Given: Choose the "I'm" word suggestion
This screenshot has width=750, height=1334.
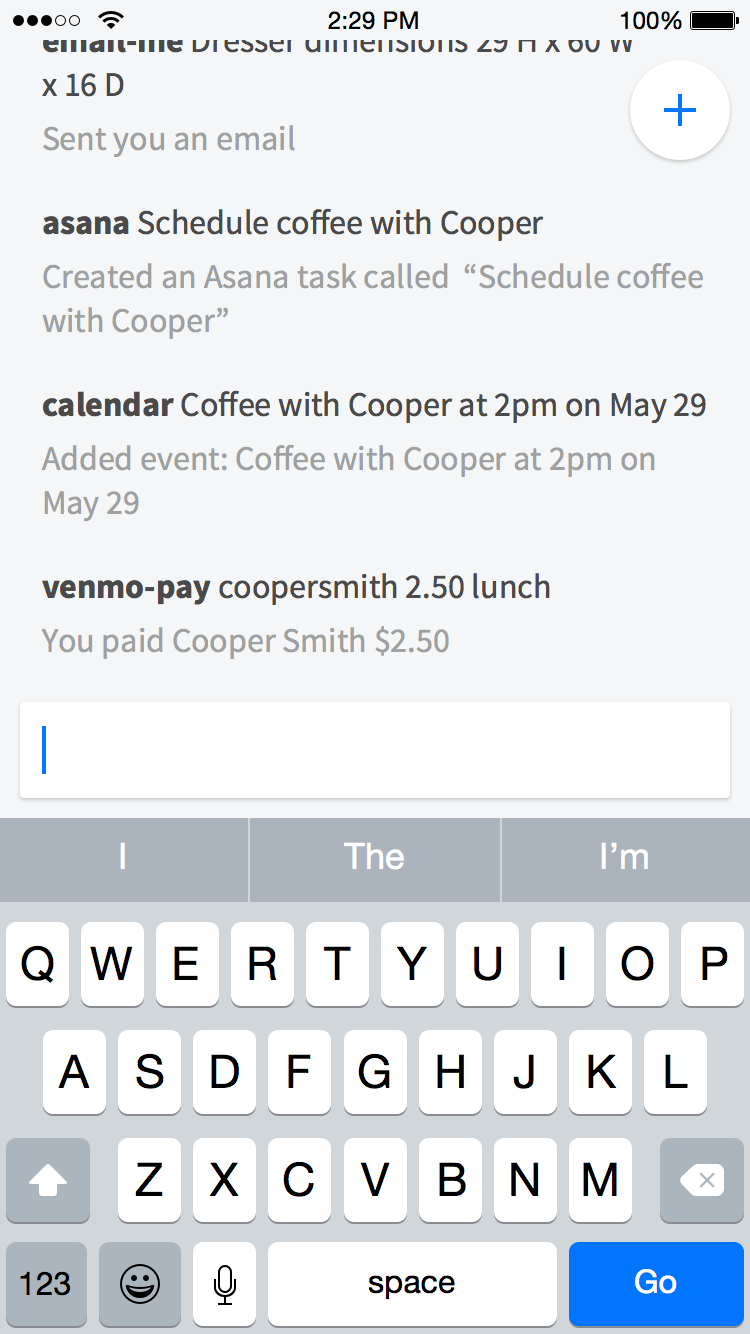Looking at the screenshot, I should pos(625,857).
